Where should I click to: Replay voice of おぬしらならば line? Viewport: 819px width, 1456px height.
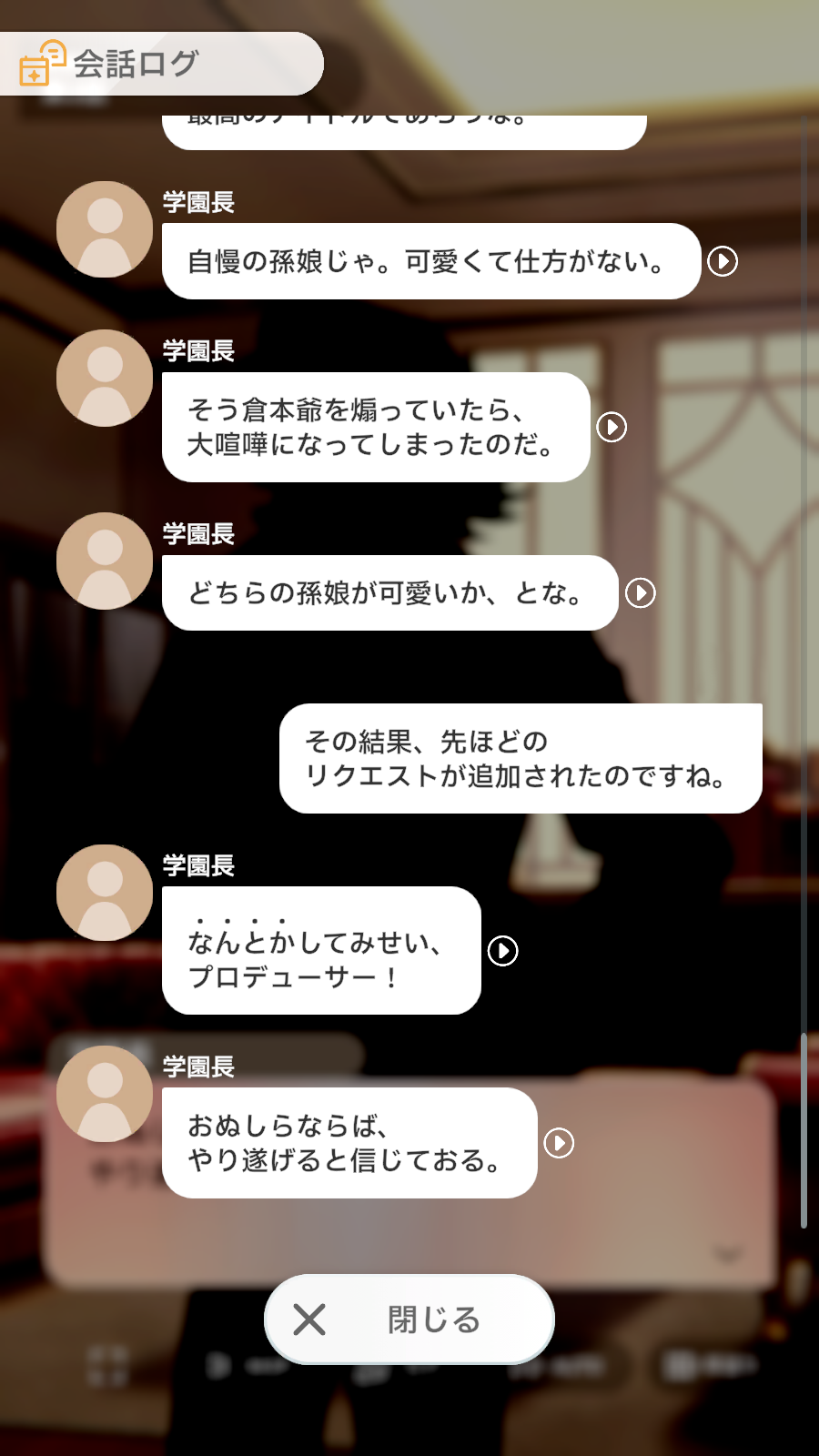[559, 1143]
